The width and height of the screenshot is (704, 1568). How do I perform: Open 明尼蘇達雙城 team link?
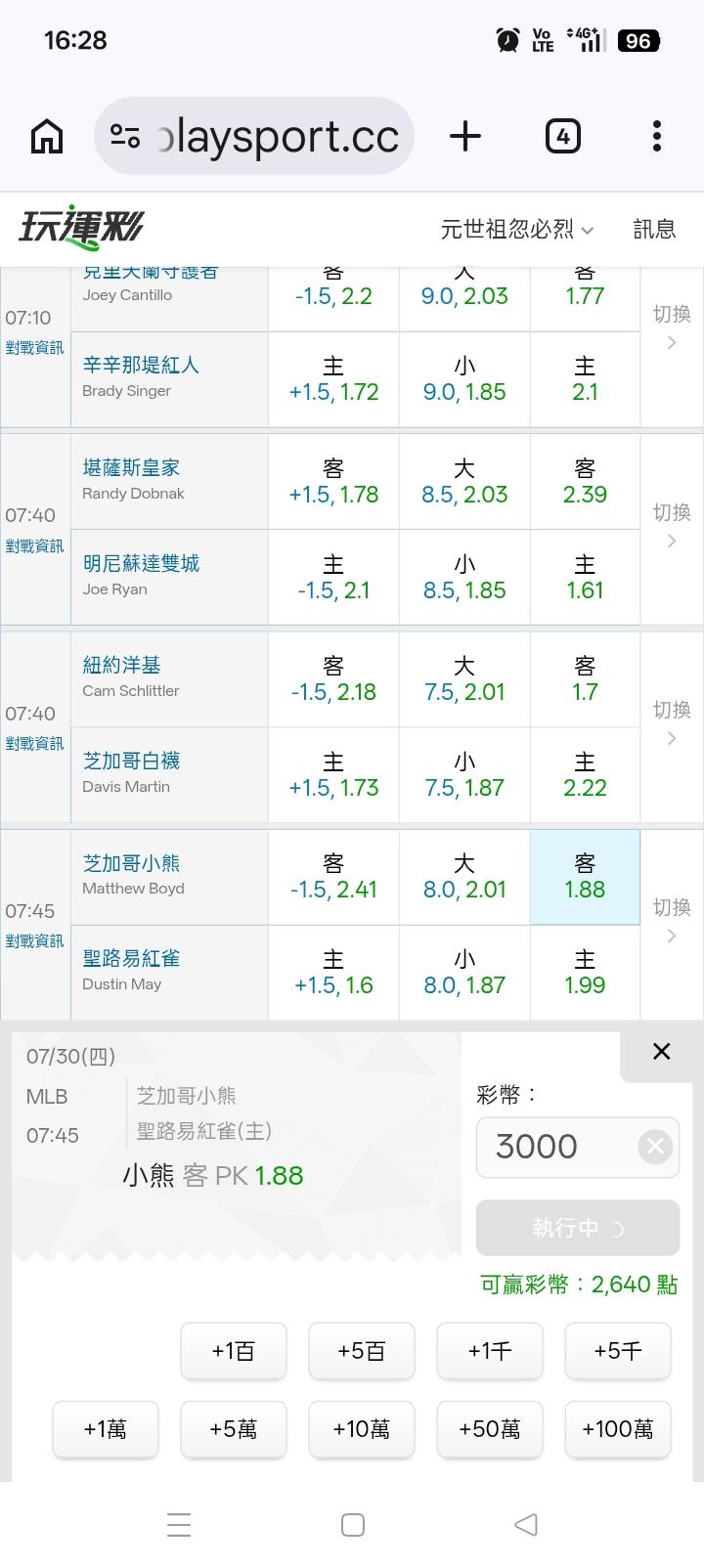(141, 563)
